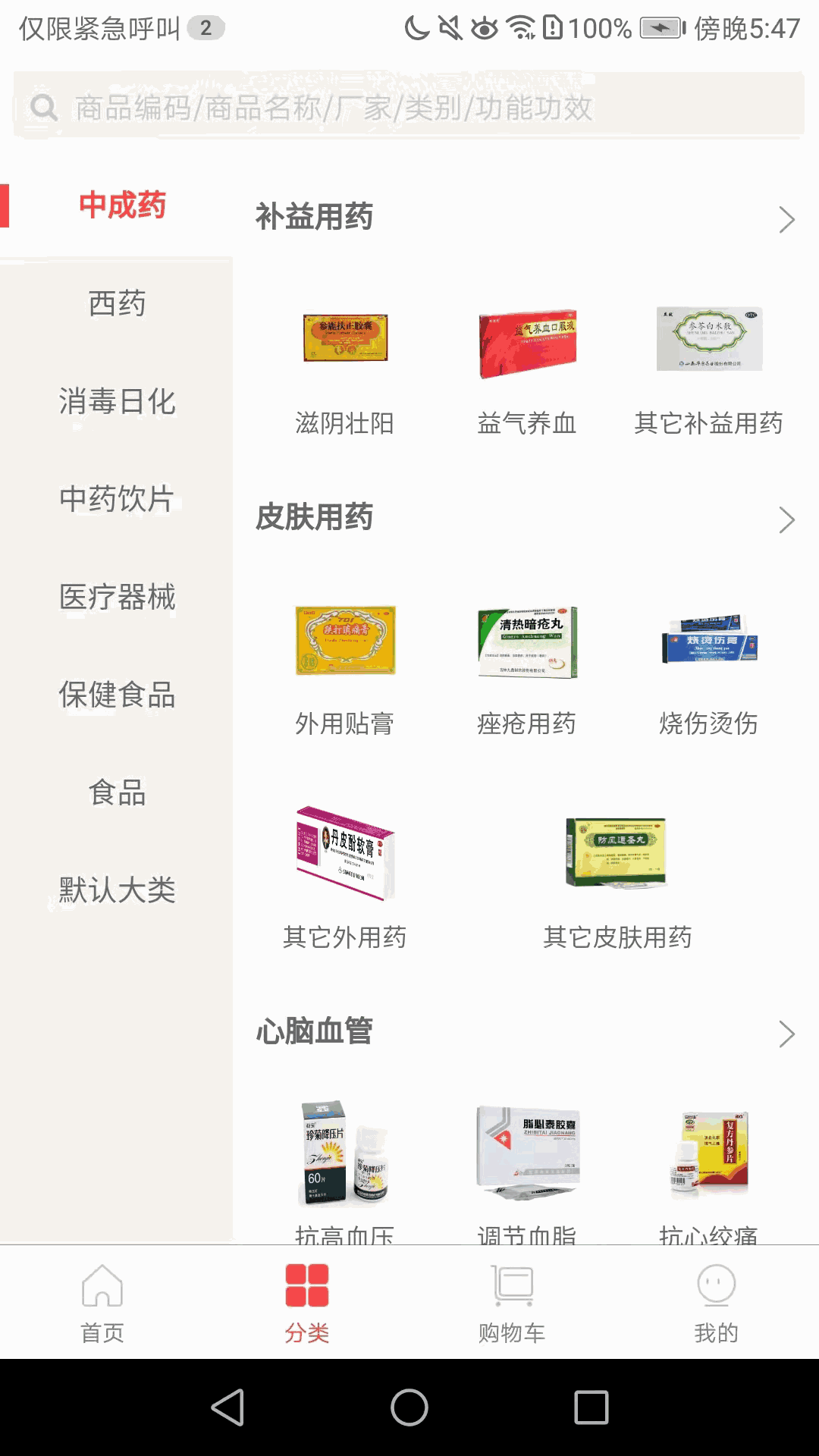The width and height of the screenshot is (819, 1456).
Task: View 其它补益用药 products
Action: click(x=709, y=372)
